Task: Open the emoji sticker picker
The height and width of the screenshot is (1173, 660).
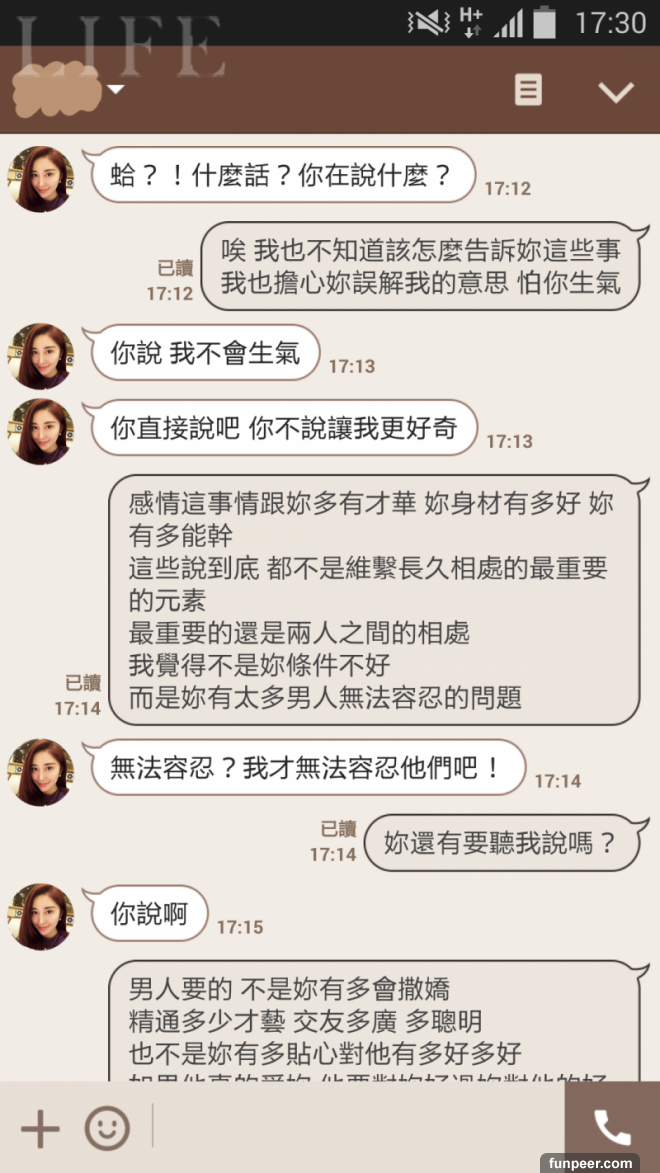Action: tap(107, 1129)
